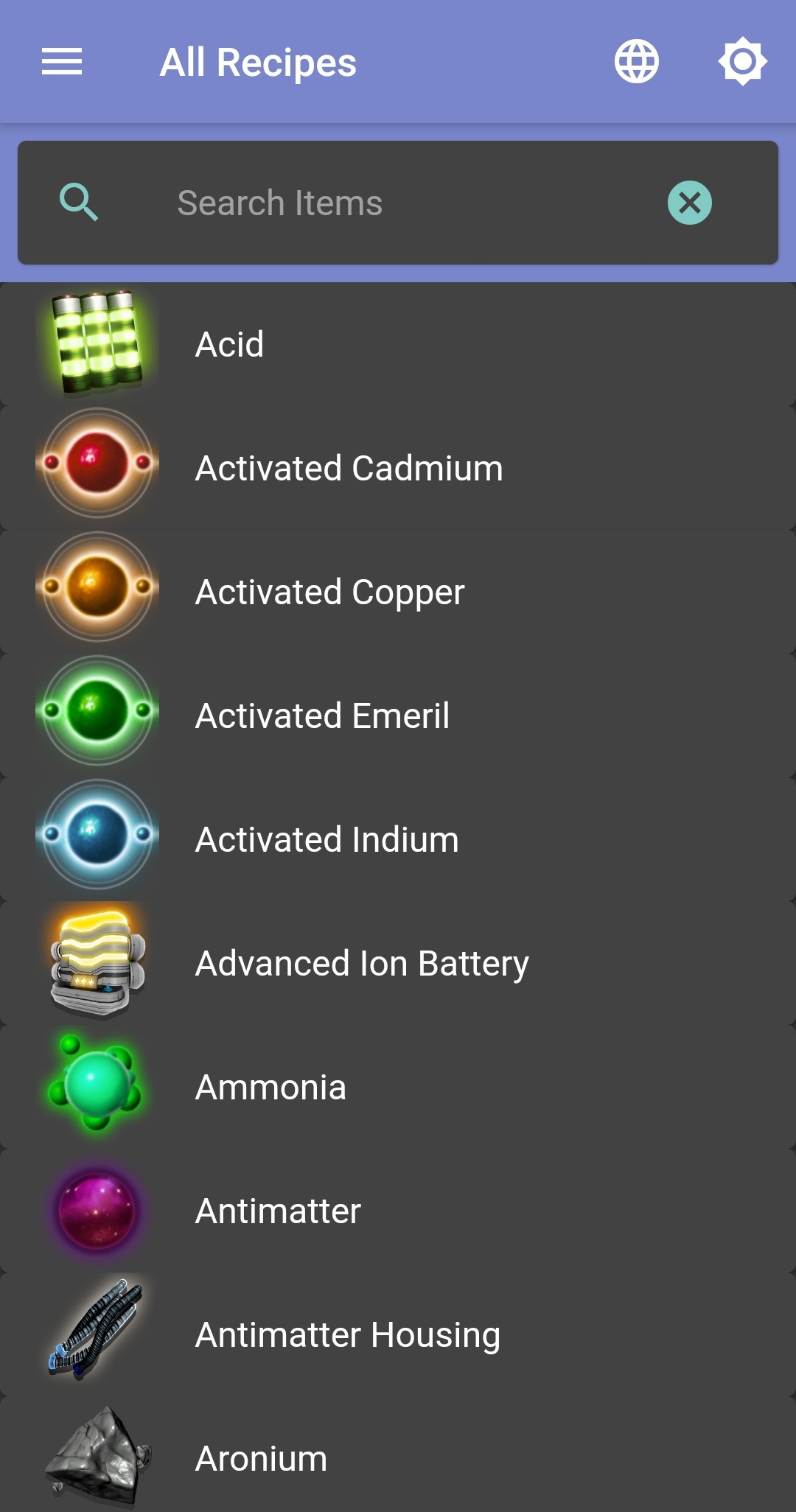
Task: View Activated Emeril recipe
Action: (x=398, y=715)
